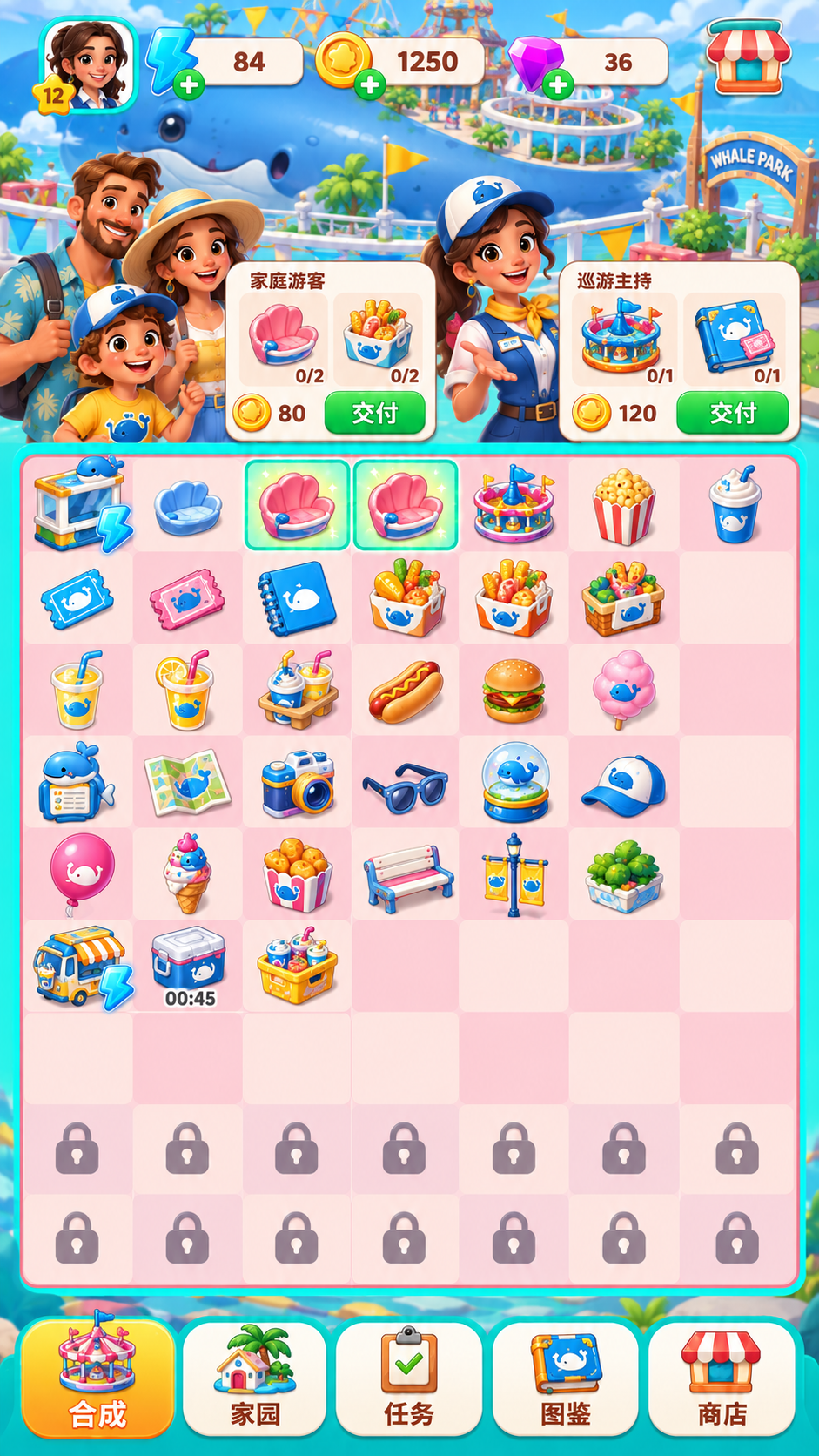Switch to the 家园 tab
This screenshot has height=1456, width=819.
(x=255, y=1378)
